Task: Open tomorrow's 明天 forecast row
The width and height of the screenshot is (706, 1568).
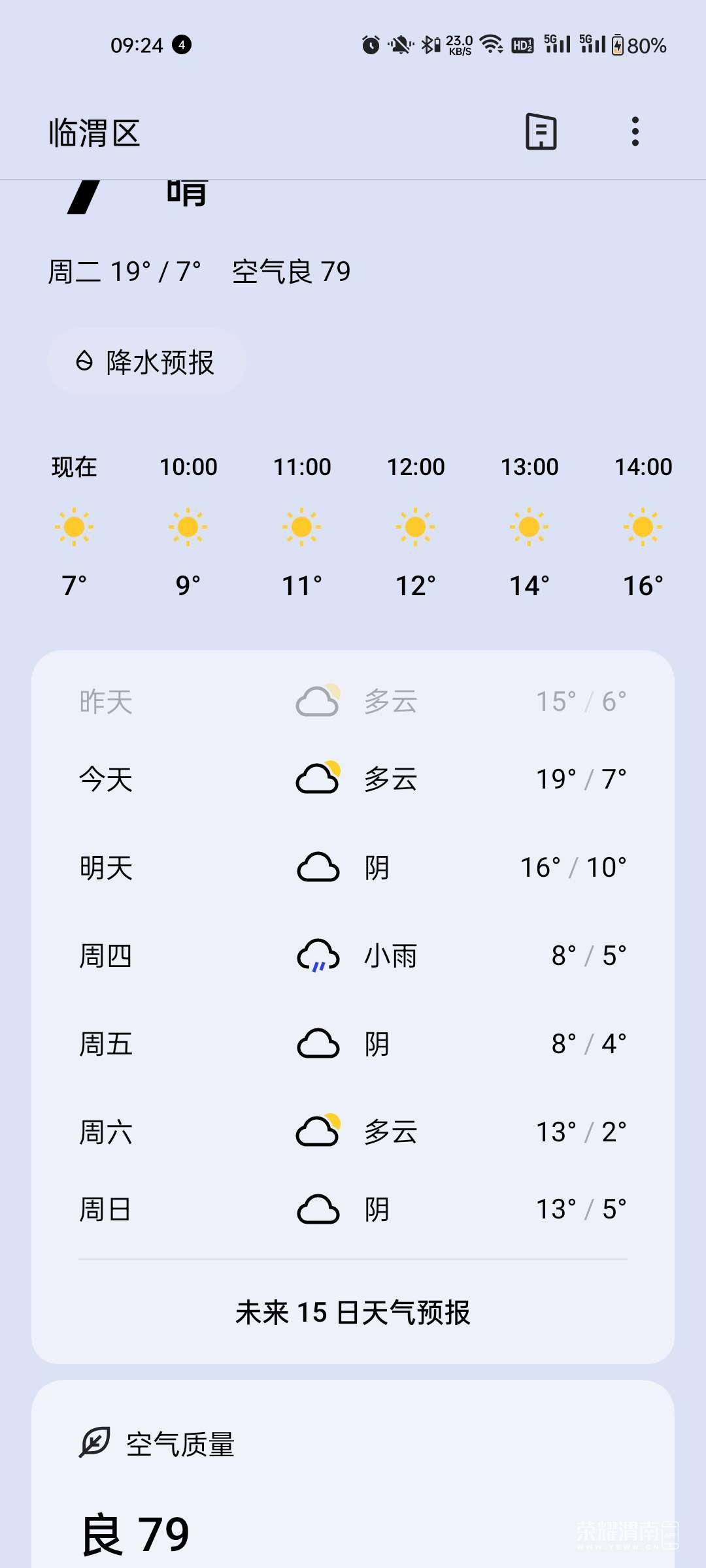Action: (353, 868)
